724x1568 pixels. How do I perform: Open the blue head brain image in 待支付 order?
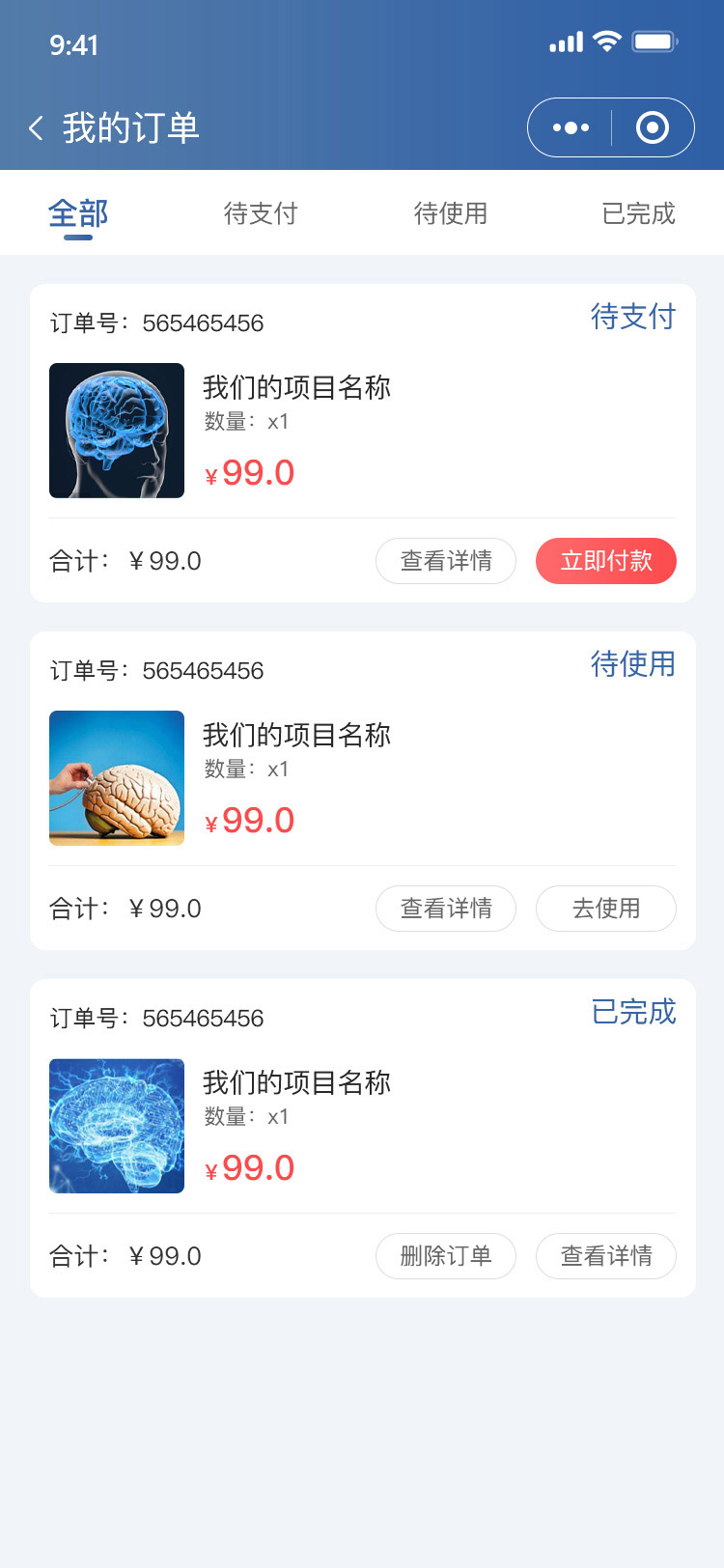(x=117, y=431)
